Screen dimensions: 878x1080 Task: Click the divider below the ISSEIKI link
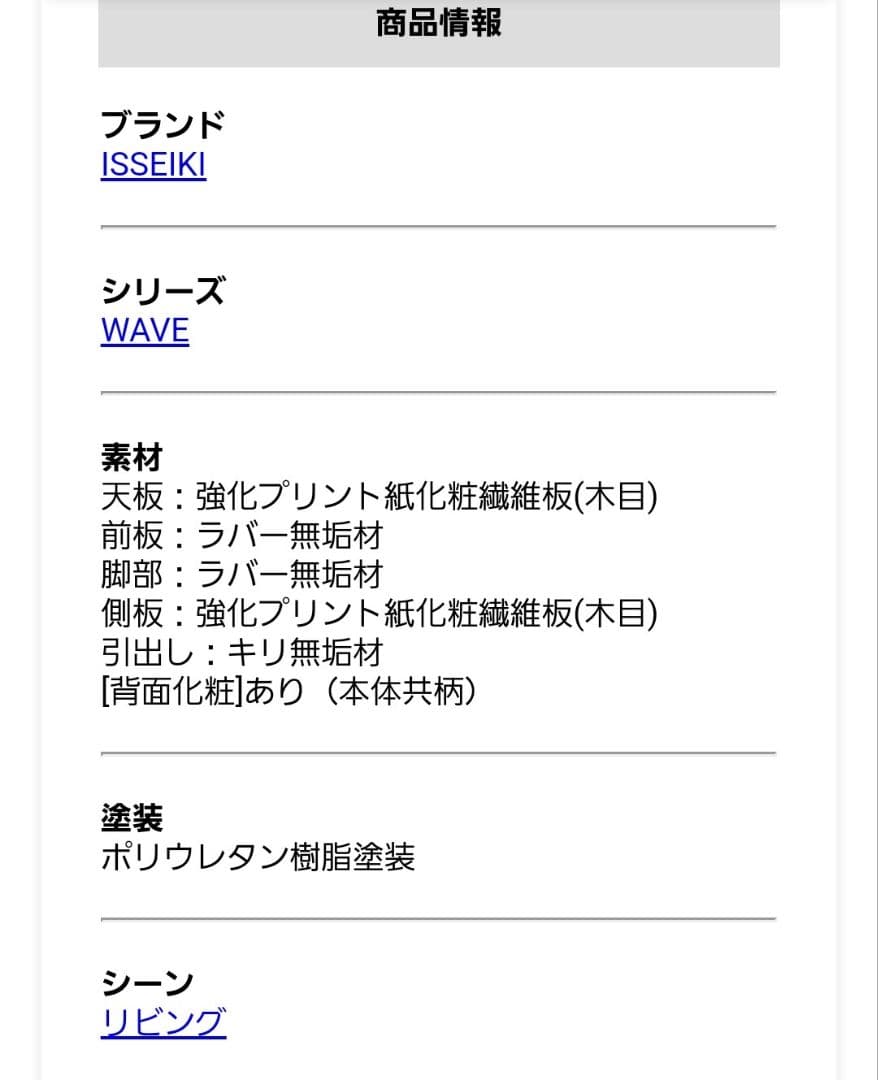(438, 227)
